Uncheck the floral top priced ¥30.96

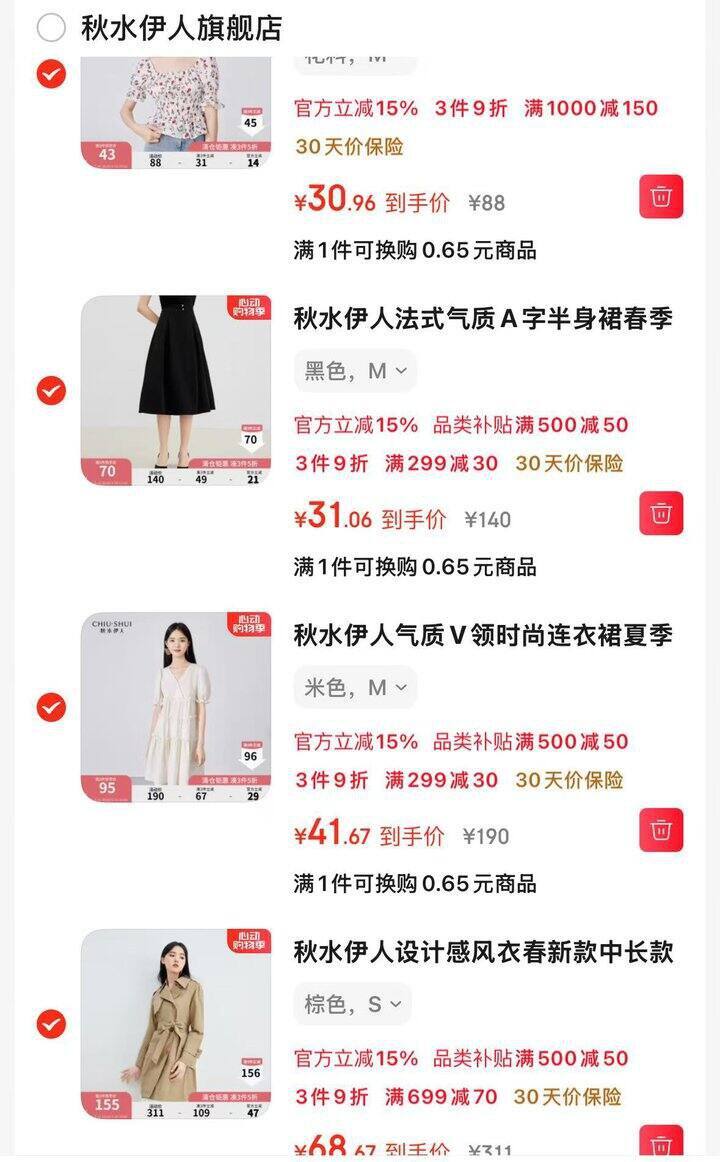(x=51, y=74)
